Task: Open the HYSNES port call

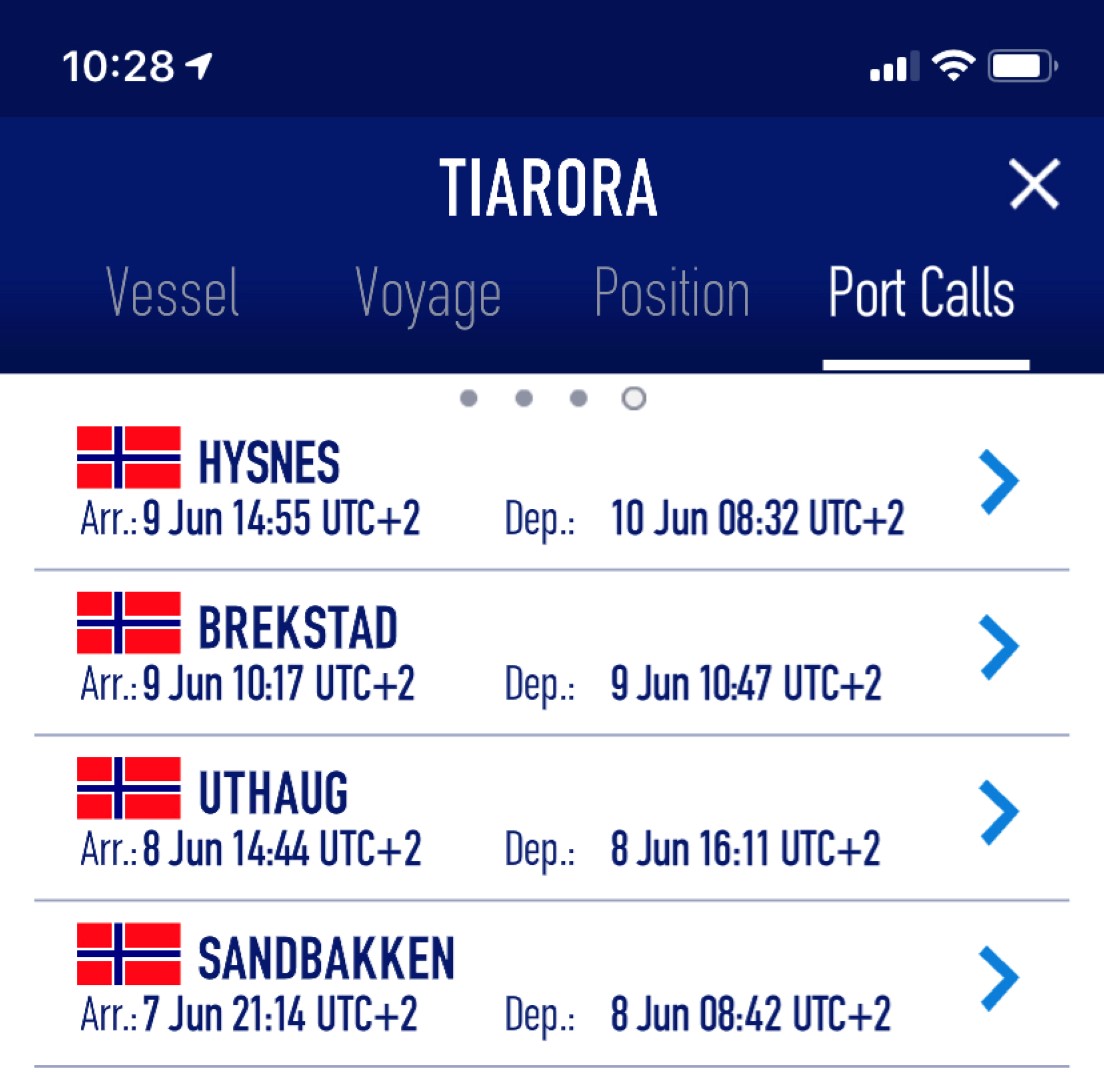Action: coord(997,482)
